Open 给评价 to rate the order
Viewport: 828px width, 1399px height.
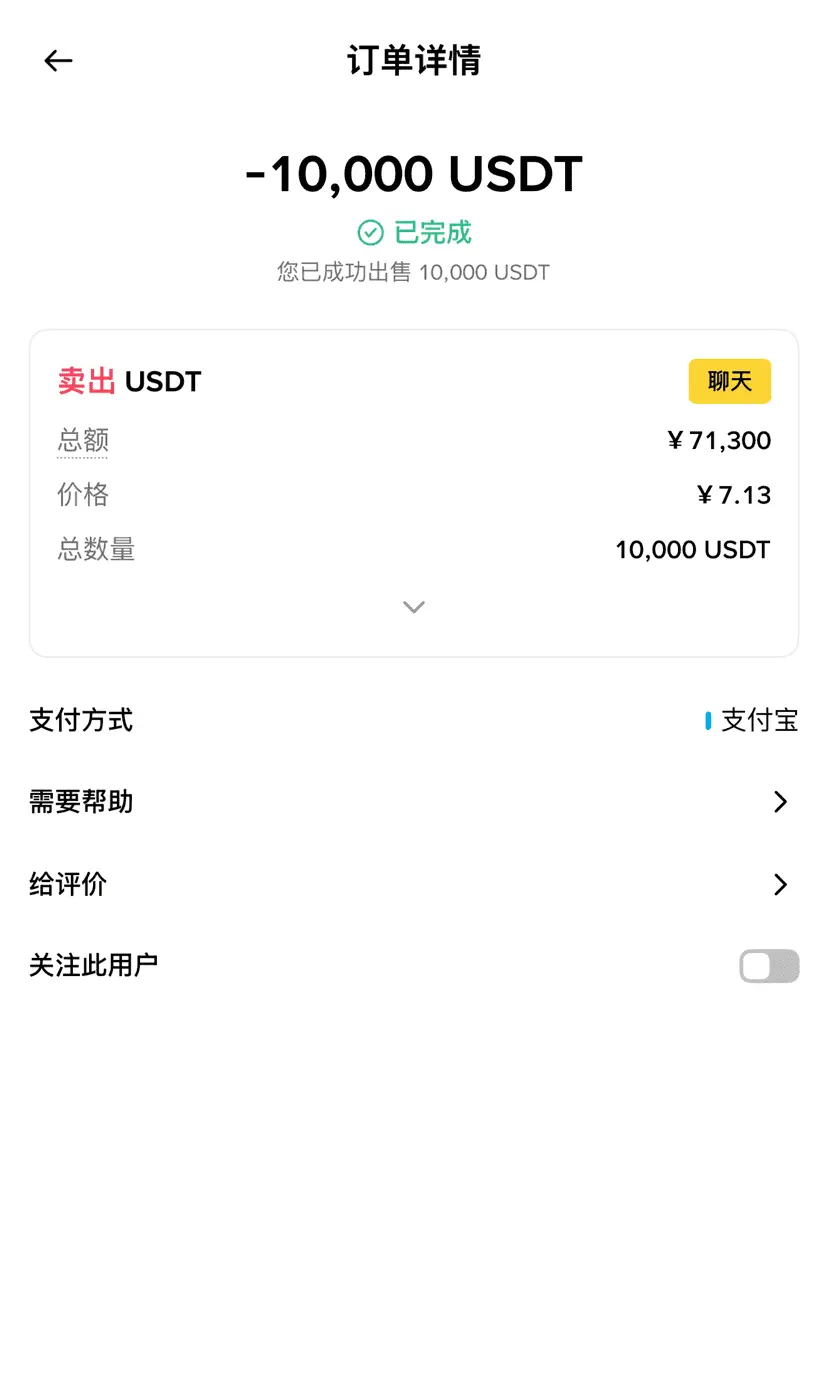(x=414, y=884)
